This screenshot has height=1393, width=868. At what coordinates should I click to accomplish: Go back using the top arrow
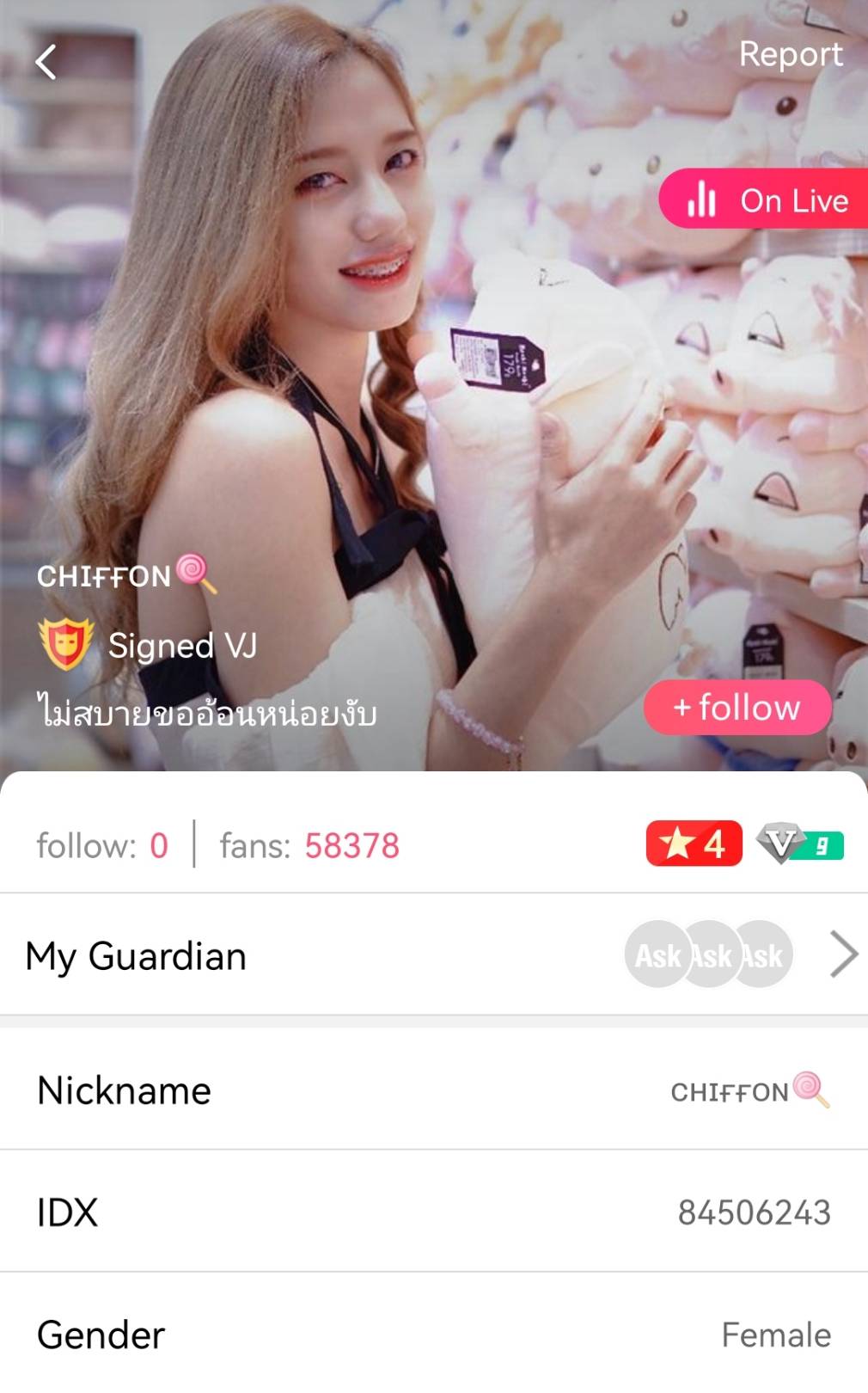(46, 62)
